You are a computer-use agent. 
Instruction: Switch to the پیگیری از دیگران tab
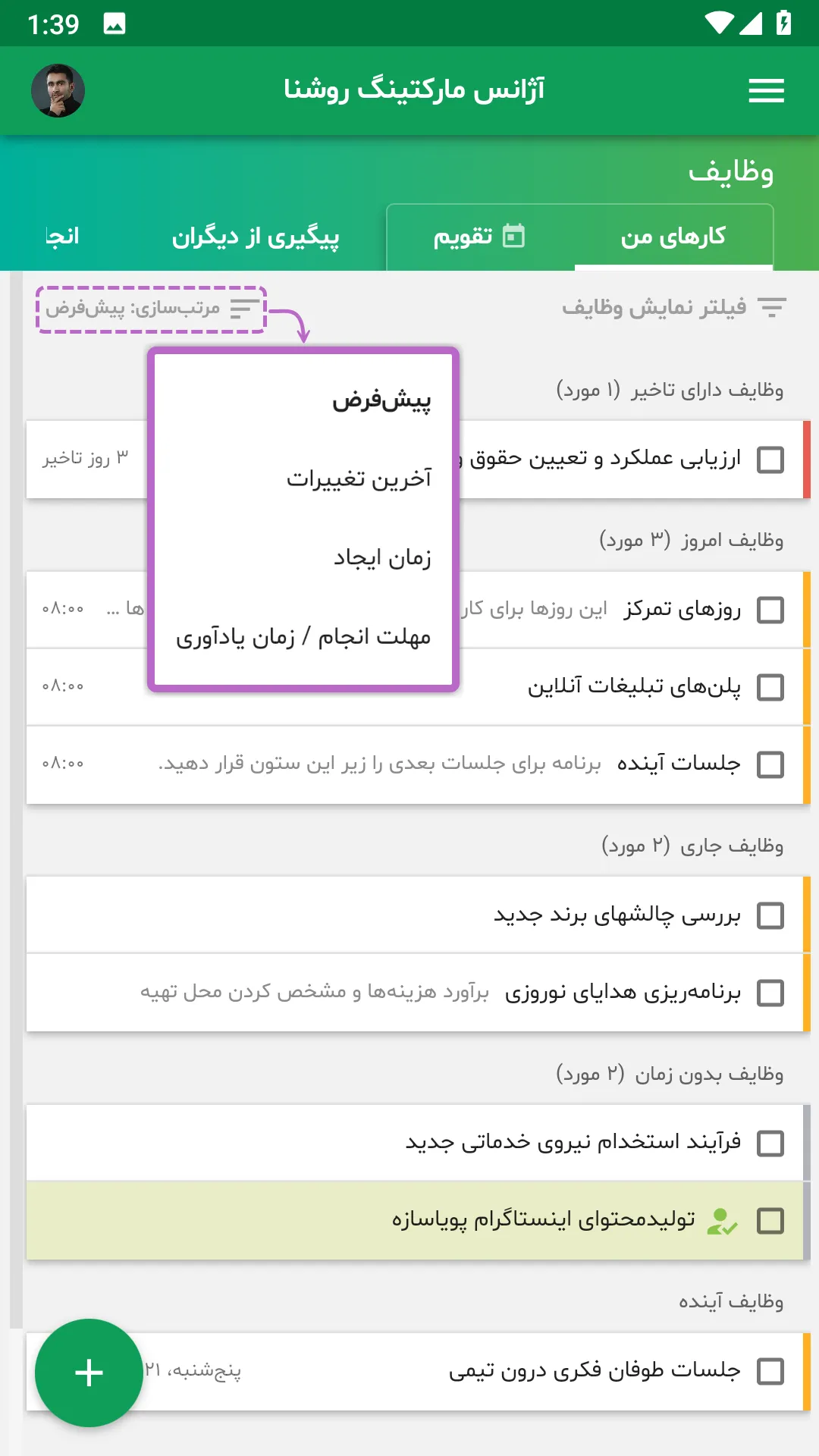tap(256, 237)
